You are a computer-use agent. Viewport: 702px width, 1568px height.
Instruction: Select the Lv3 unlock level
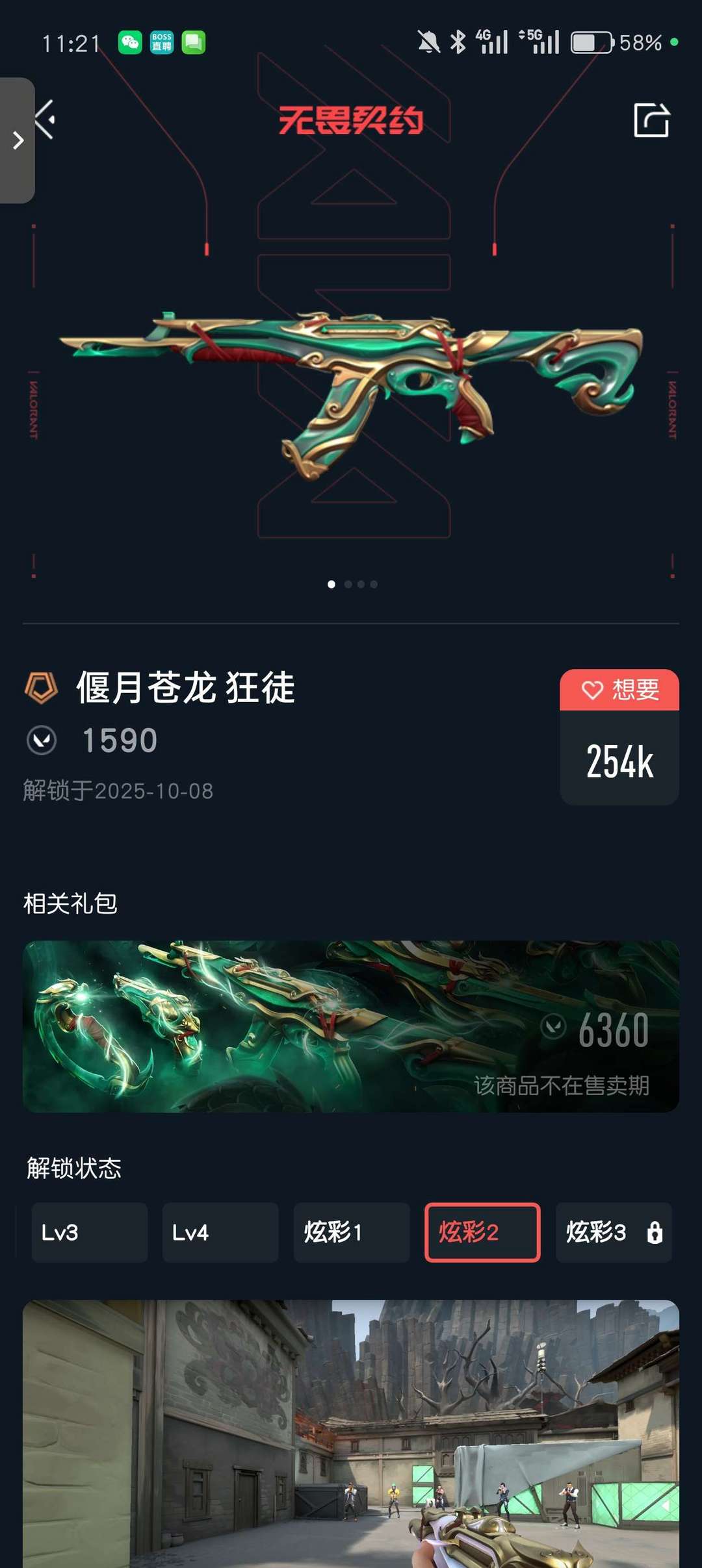[90, 1232]
